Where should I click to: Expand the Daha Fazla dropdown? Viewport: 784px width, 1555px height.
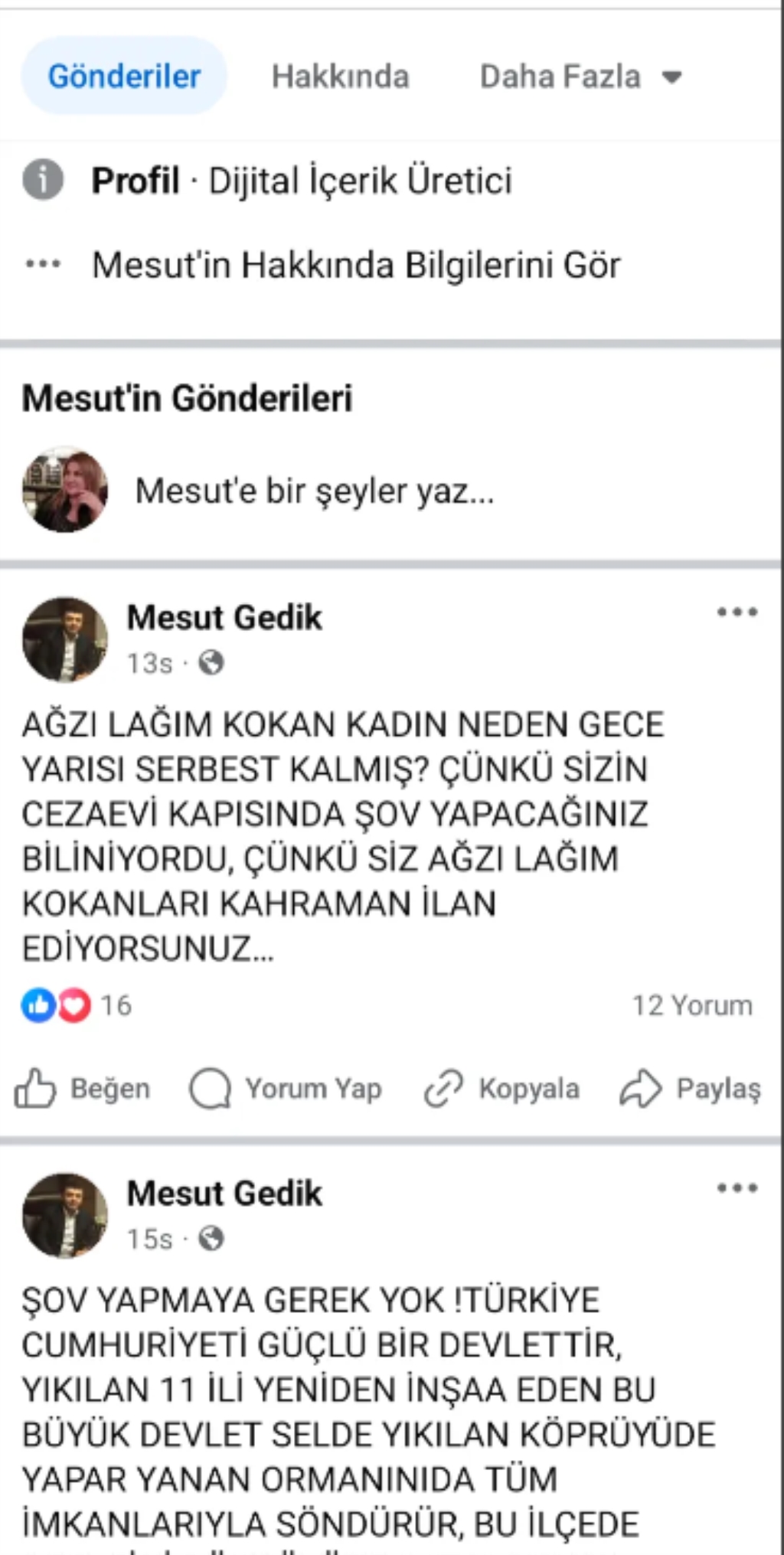coord(580,77)
